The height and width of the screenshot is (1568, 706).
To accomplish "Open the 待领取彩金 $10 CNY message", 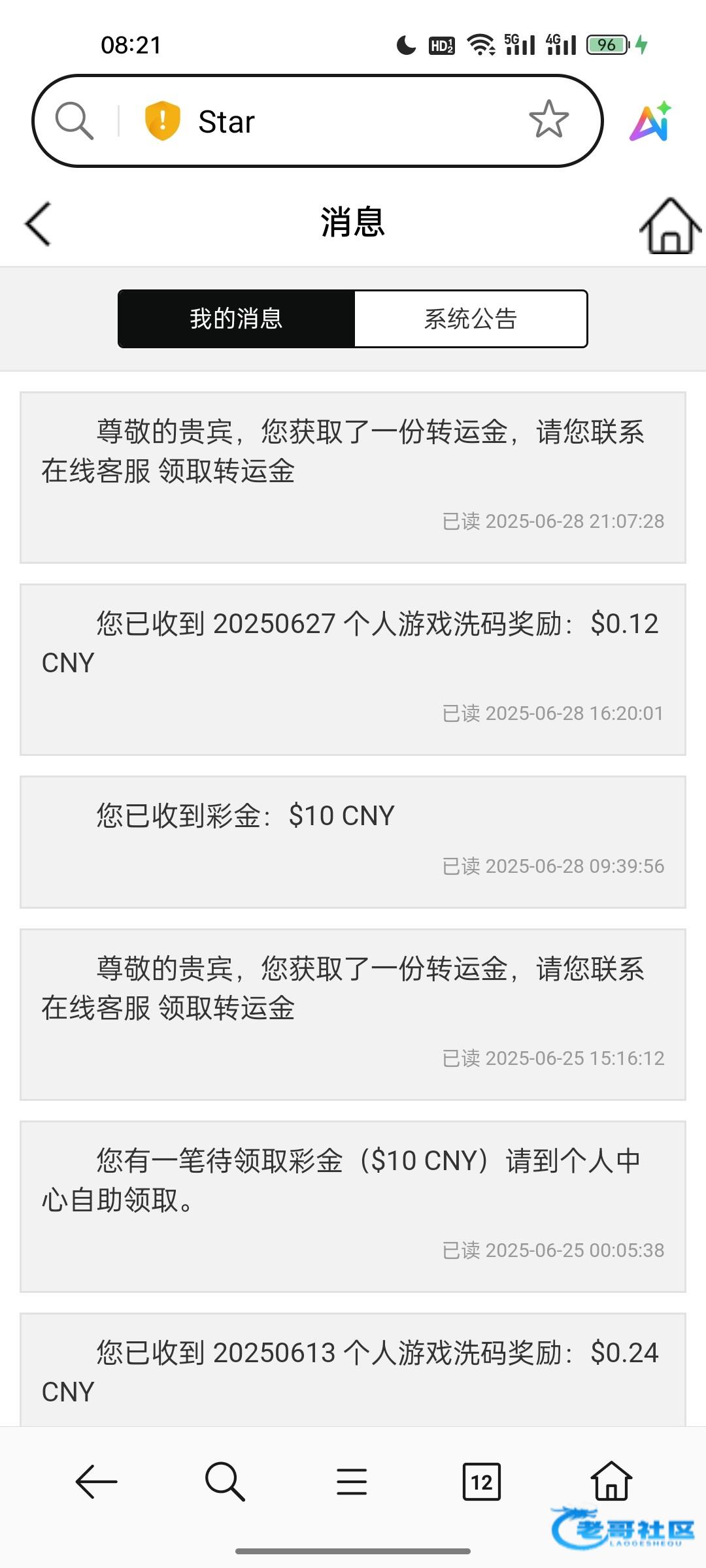I will (x=353, y=1207).
